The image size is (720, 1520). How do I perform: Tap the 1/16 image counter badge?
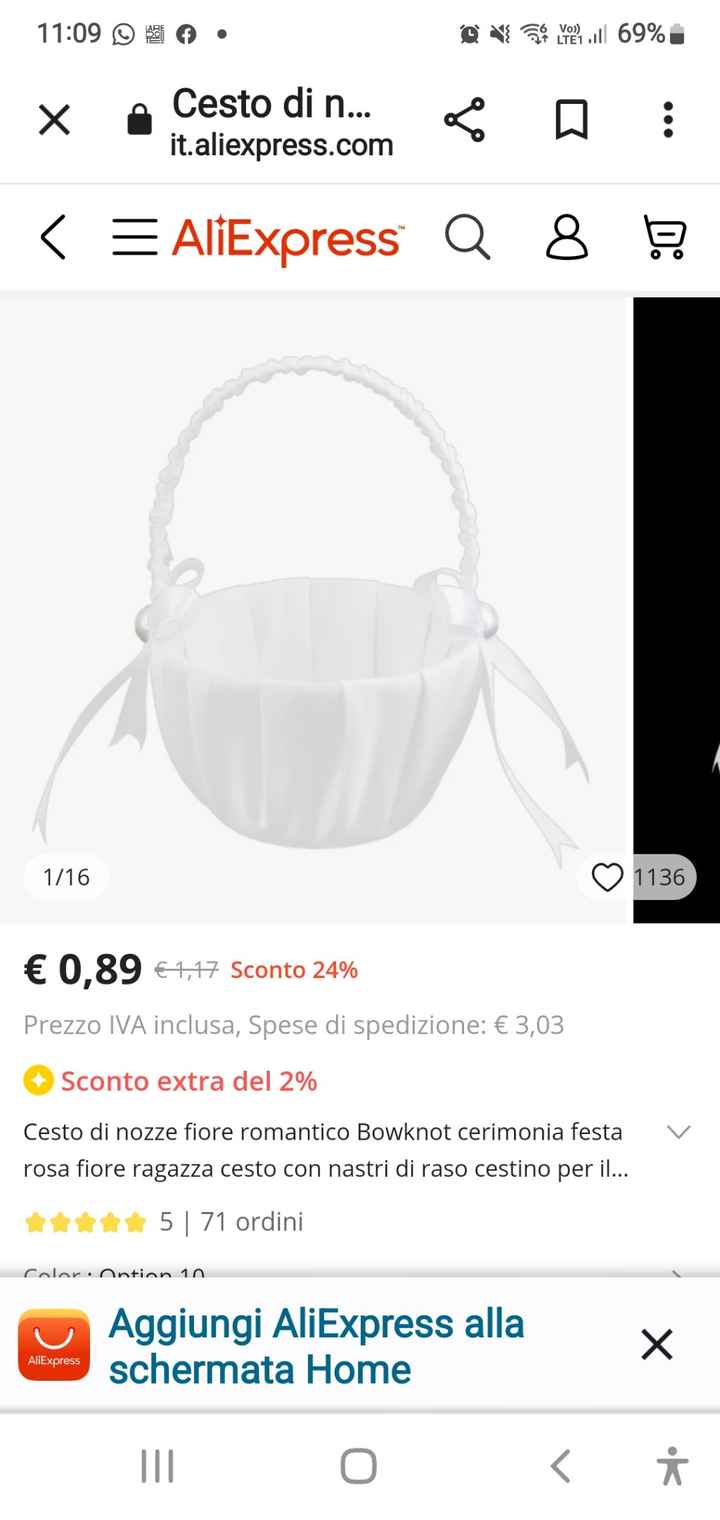(64, 877)
